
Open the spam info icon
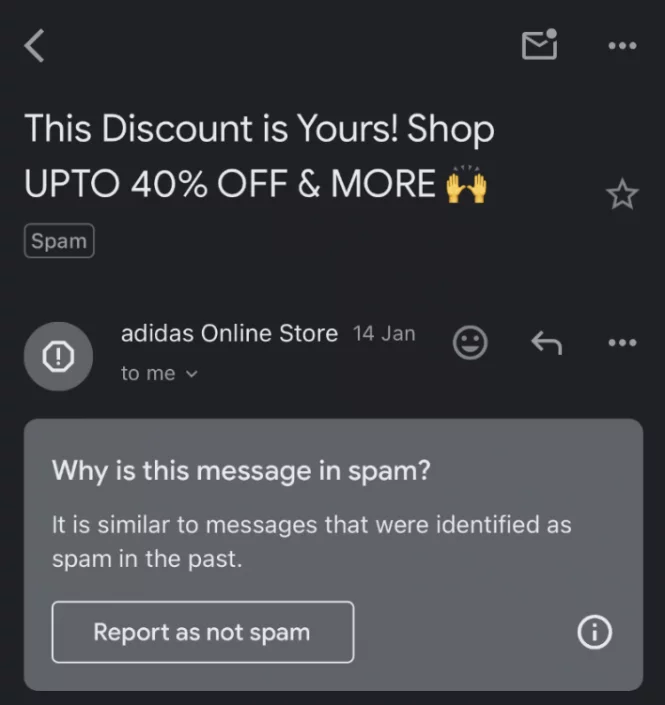pyautogui.click(x=595, y=632)
